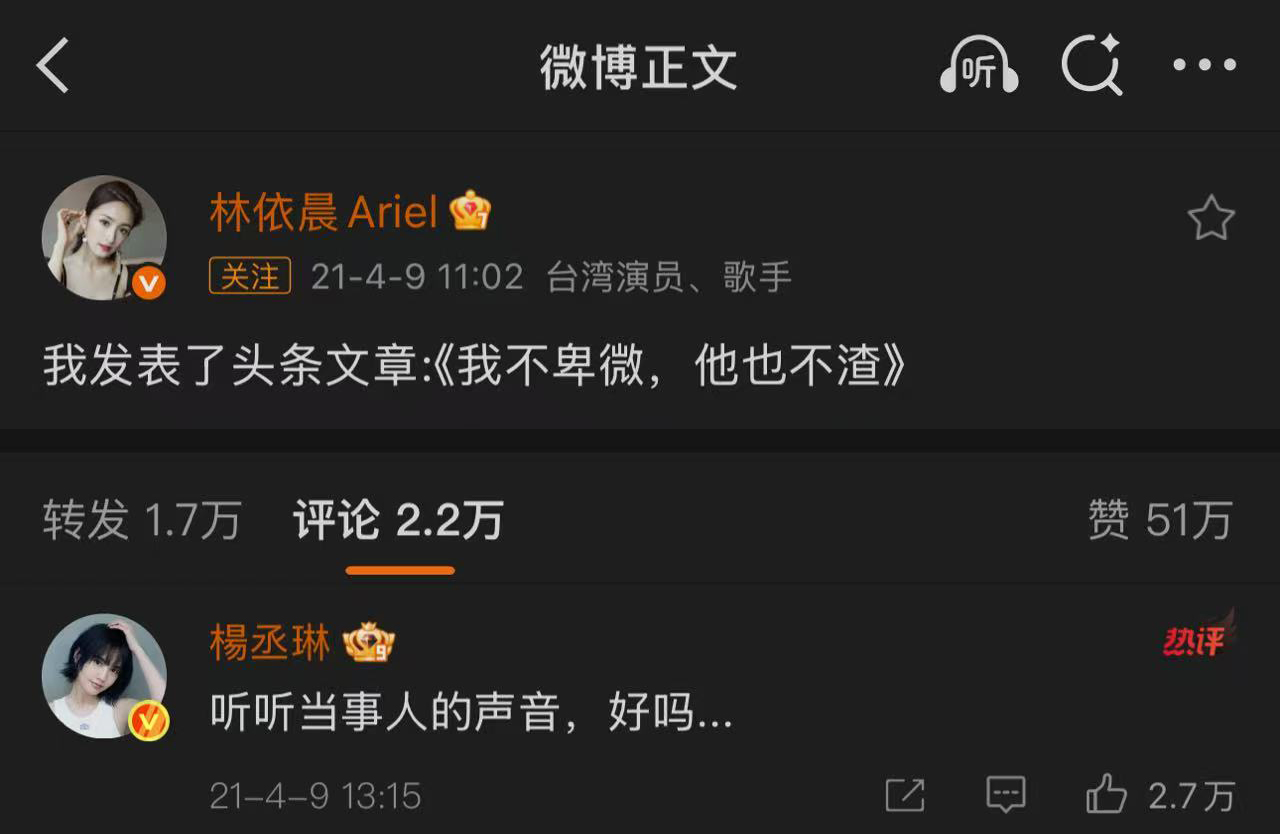Open 林依晨 Ariel's profile avatar
The image size is (1280, 834).
(104, 237)
